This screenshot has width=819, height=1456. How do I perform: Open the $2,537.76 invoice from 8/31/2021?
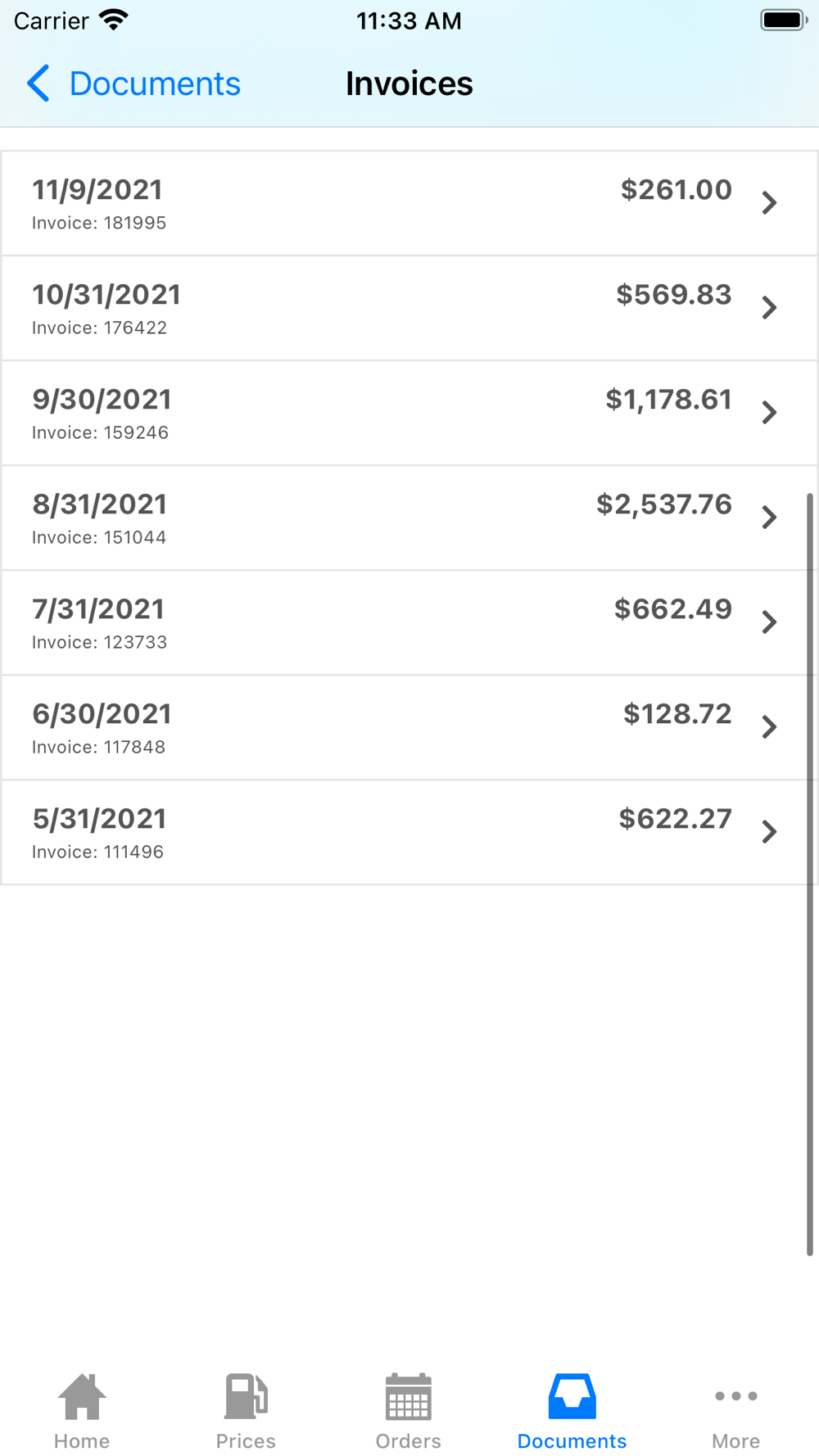pyautogui.click(x=409, y=518)
